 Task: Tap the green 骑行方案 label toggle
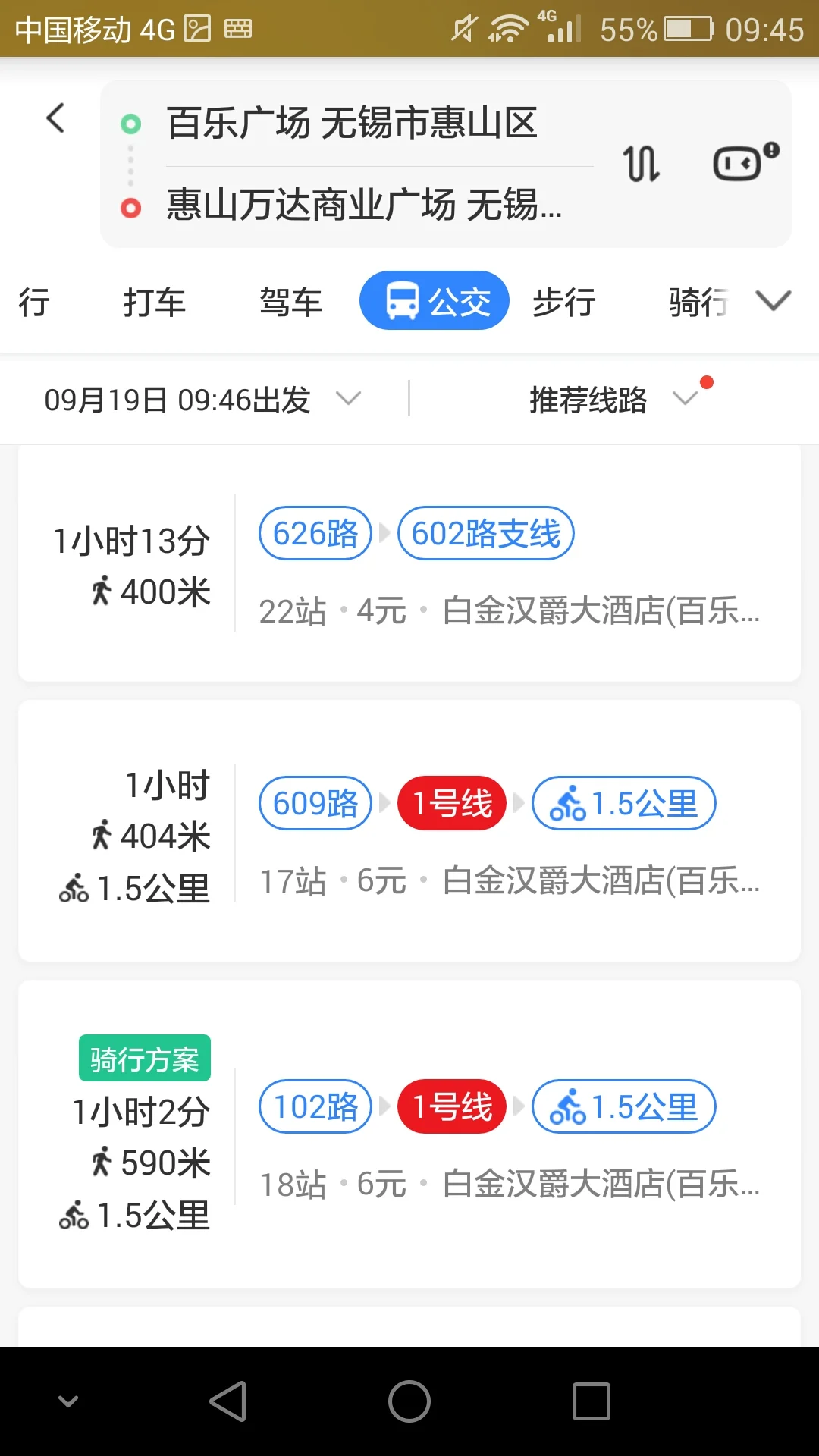145,1058
